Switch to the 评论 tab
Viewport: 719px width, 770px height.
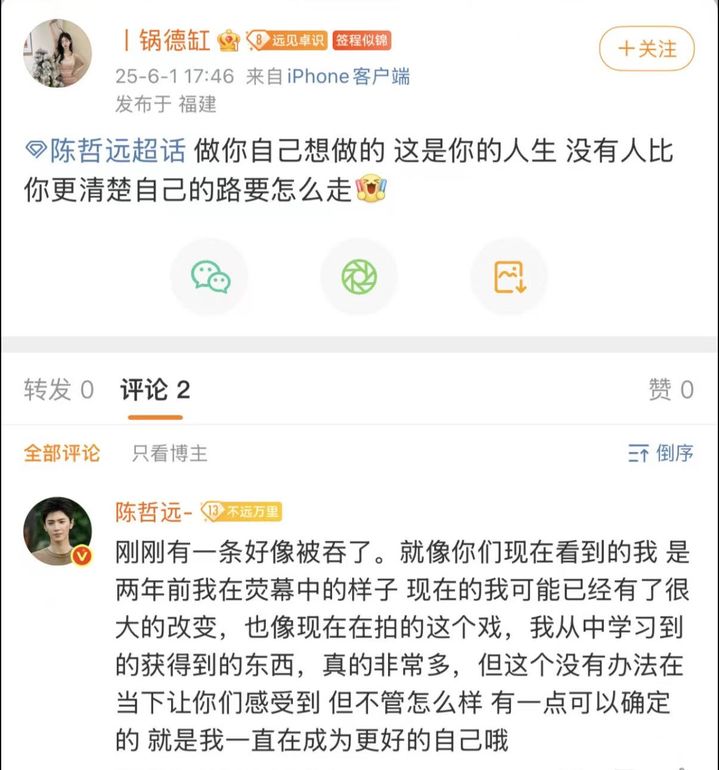point(155,390)
